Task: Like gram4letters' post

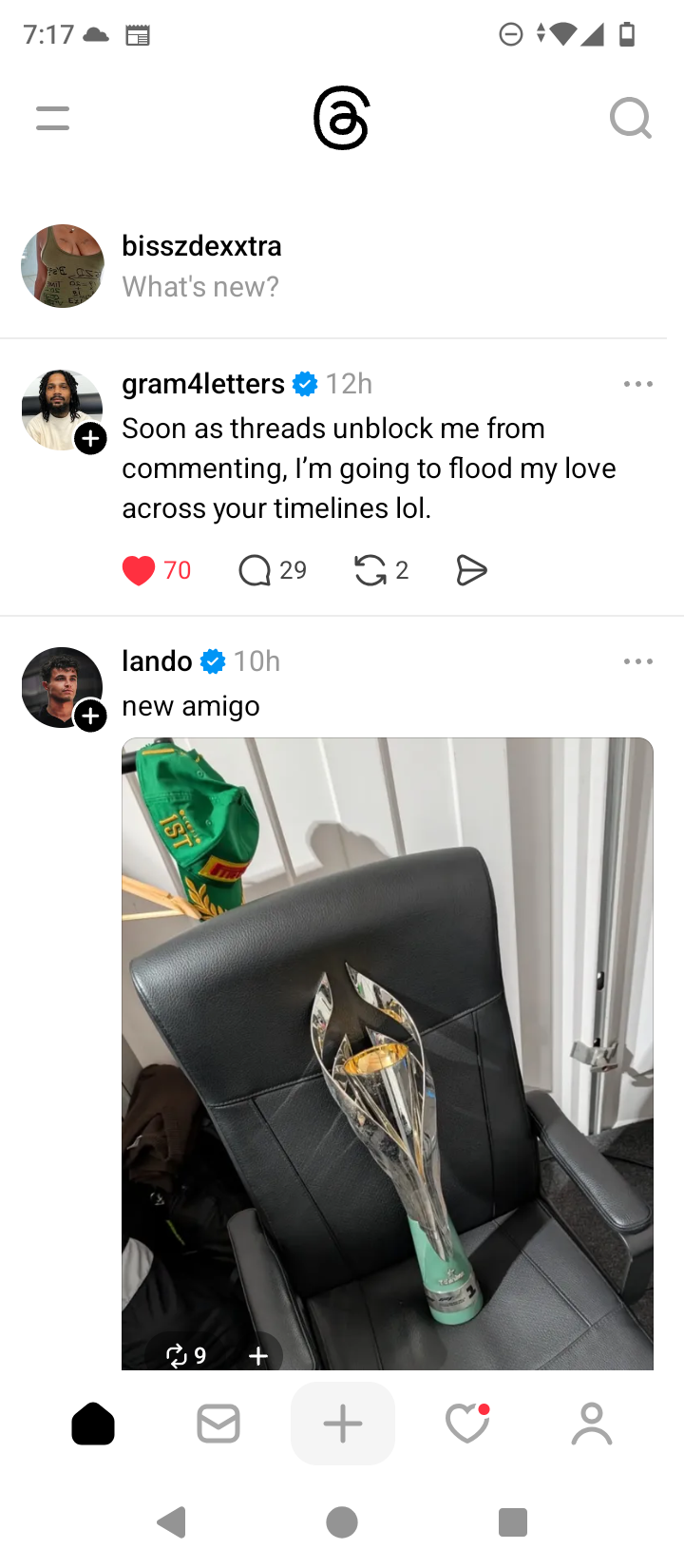Action: pos(140,570)
